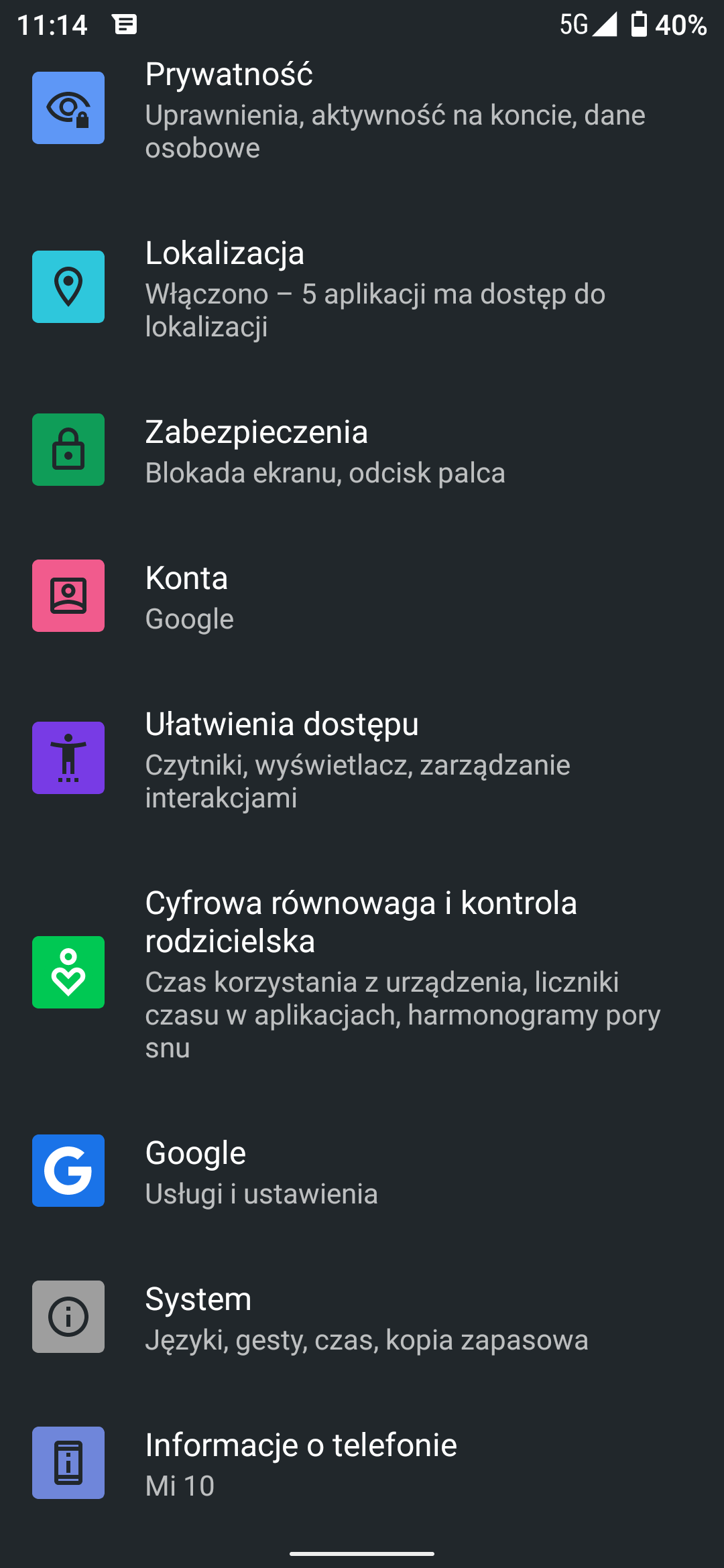Viewport: 724px width, 1568px height.
Task: Select Ułatwienia dostępu
Action: 362,758
